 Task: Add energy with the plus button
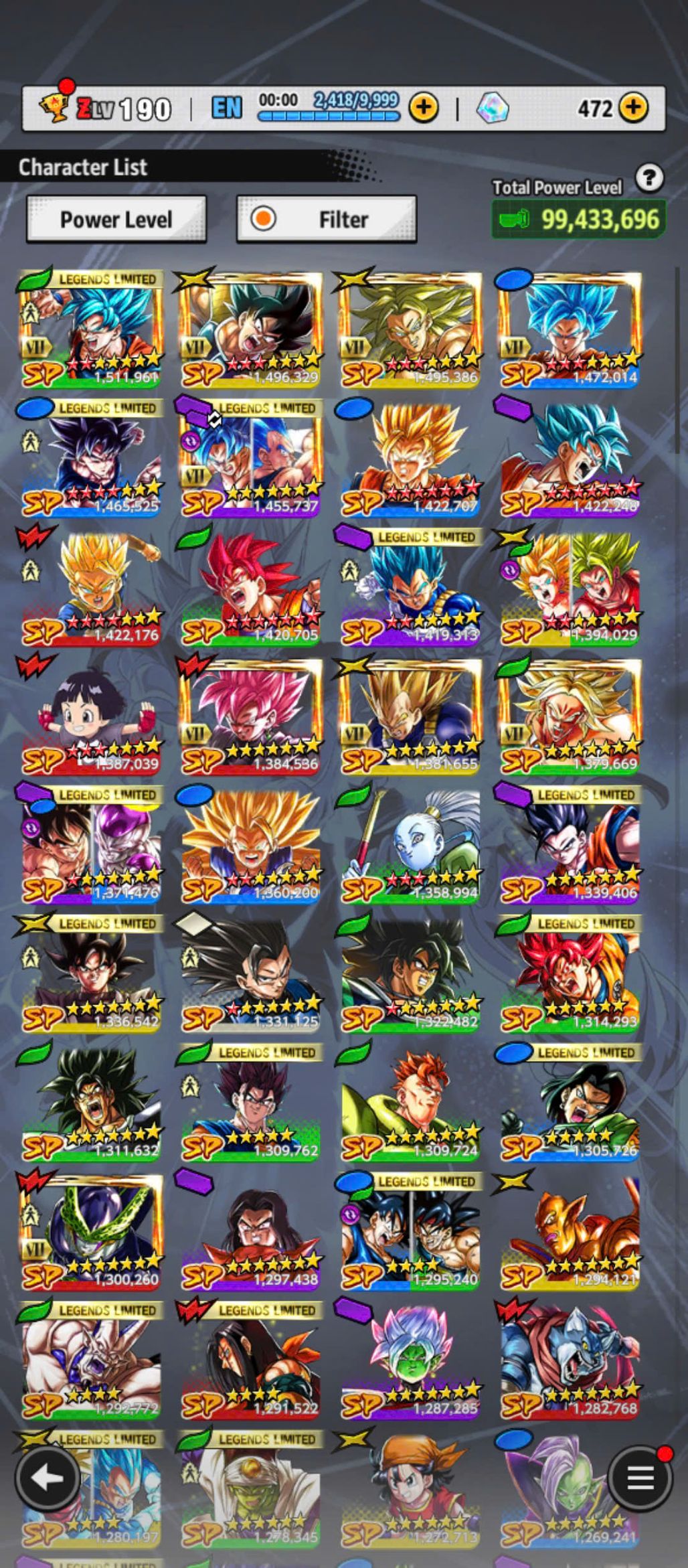[x=424, y=108]
